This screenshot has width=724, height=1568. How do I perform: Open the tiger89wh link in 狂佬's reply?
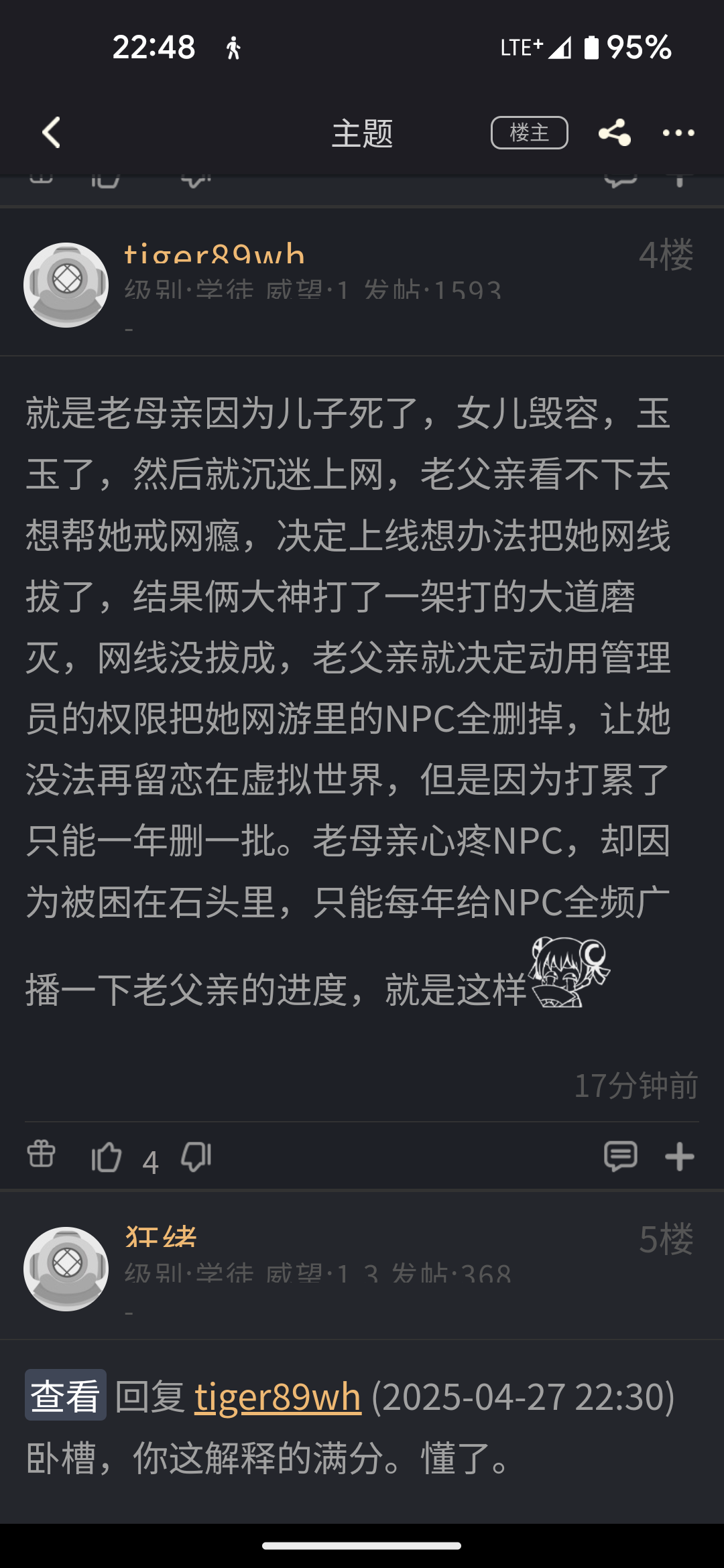(x=278, y=1396)
